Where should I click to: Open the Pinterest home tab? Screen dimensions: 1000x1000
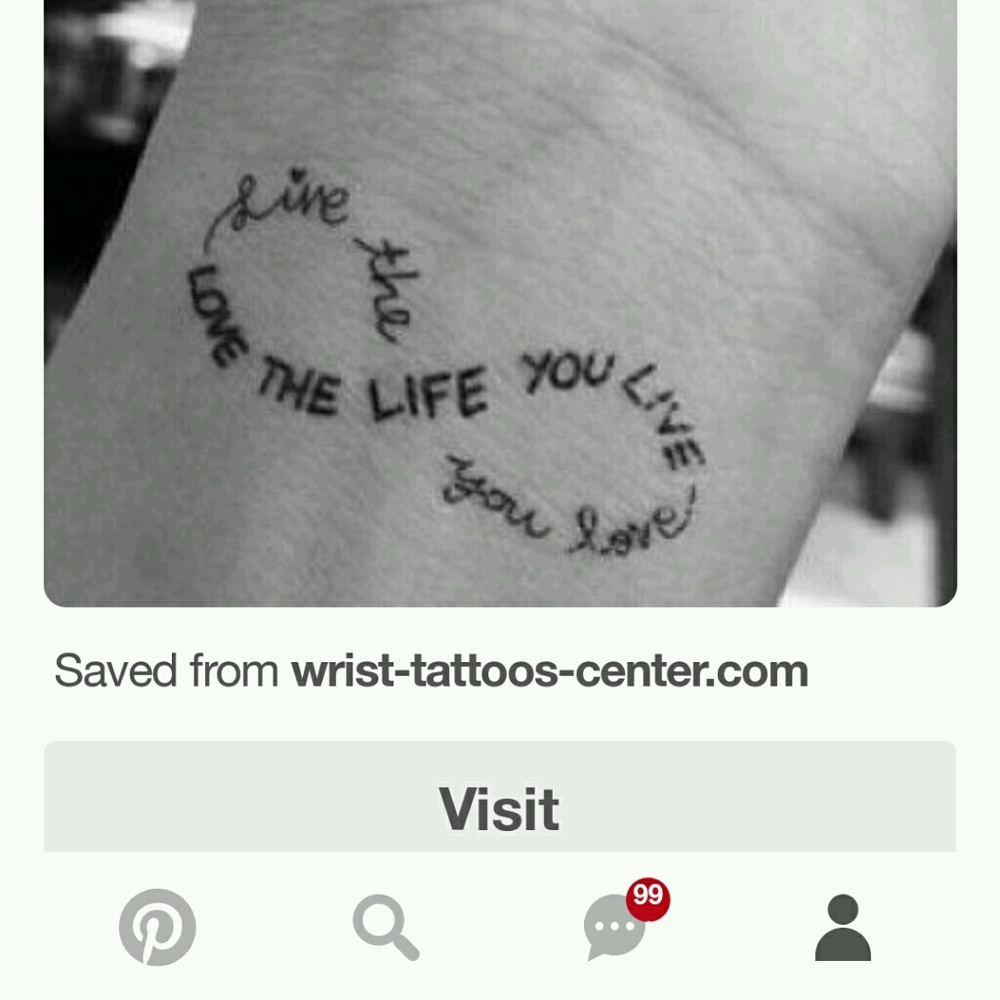(x=157, y=927)
